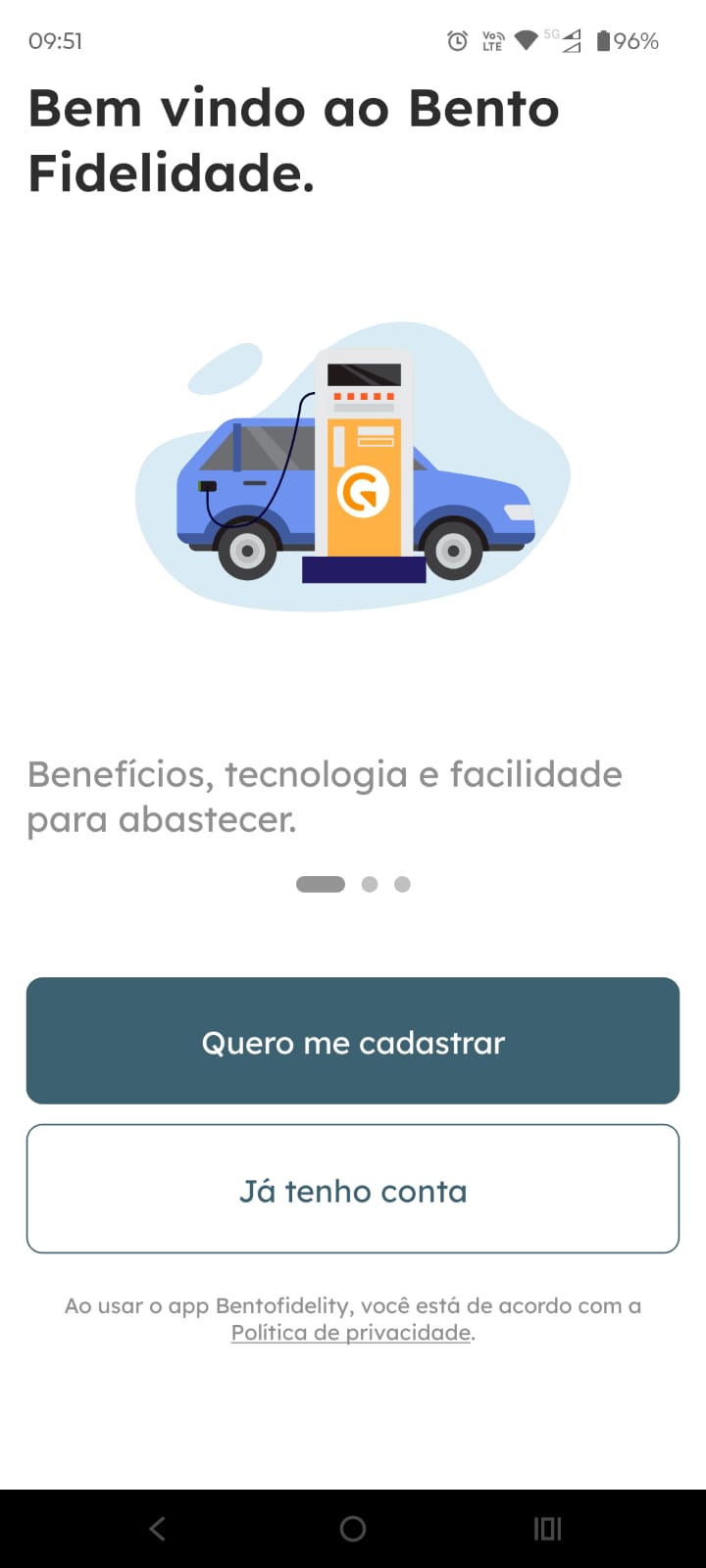This screenshot has height=1568, width=706.
Task: Tap the home navigation circle
Action: 353,1528
